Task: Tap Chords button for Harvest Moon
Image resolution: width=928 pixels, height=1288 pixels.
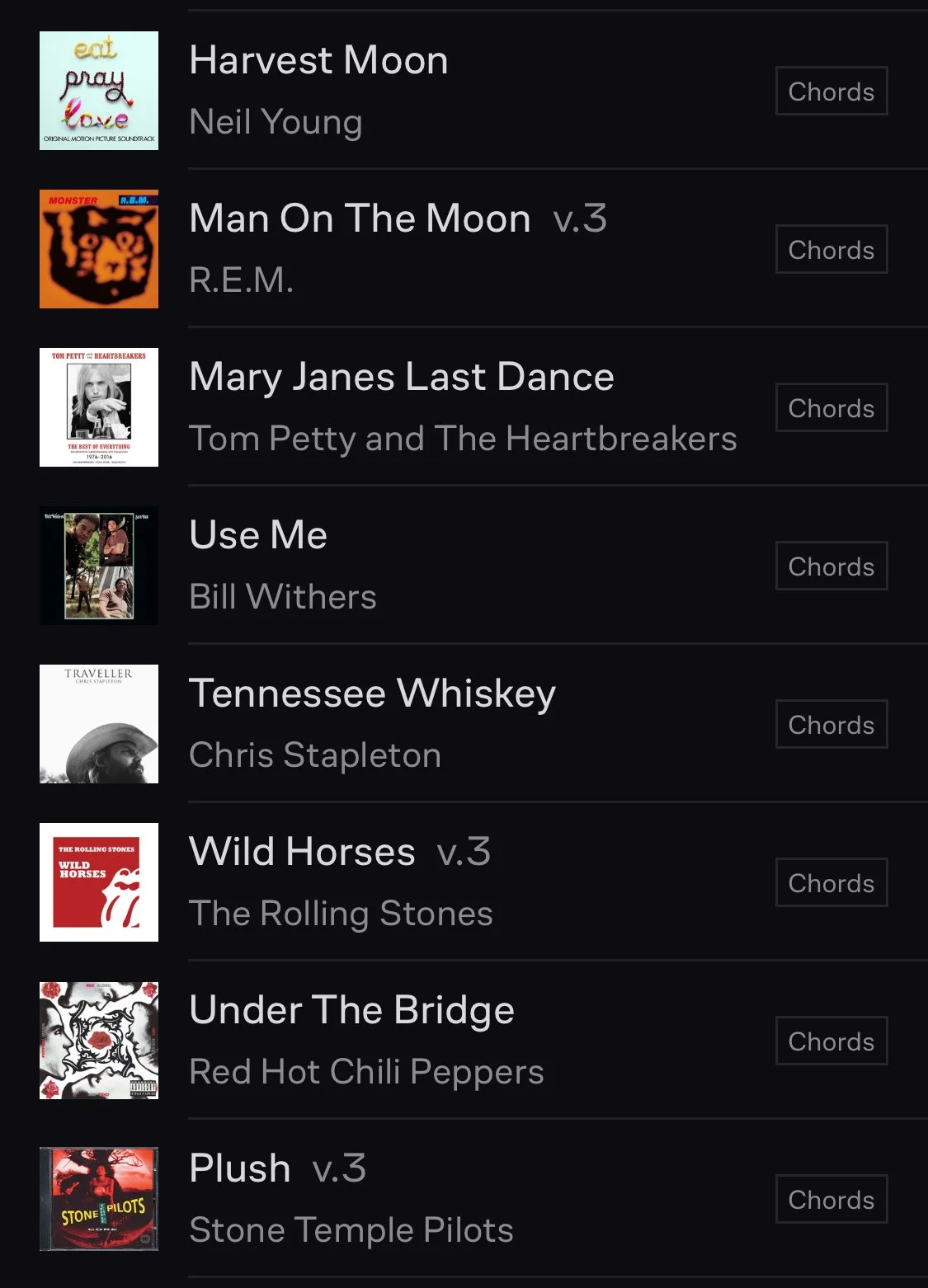Action: point(831,92)
